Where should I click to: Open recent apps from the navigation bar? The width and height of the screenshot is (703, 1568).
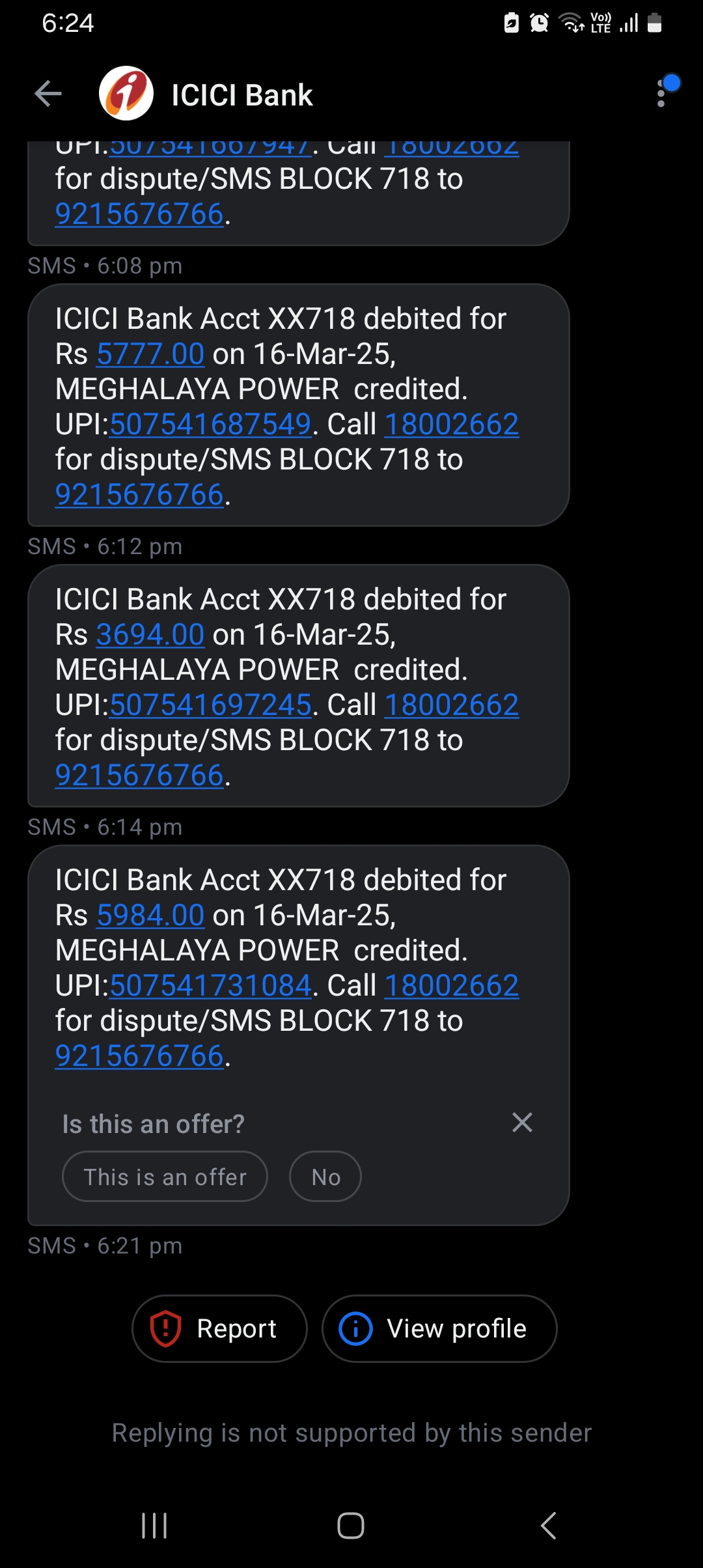point(154,1526)
